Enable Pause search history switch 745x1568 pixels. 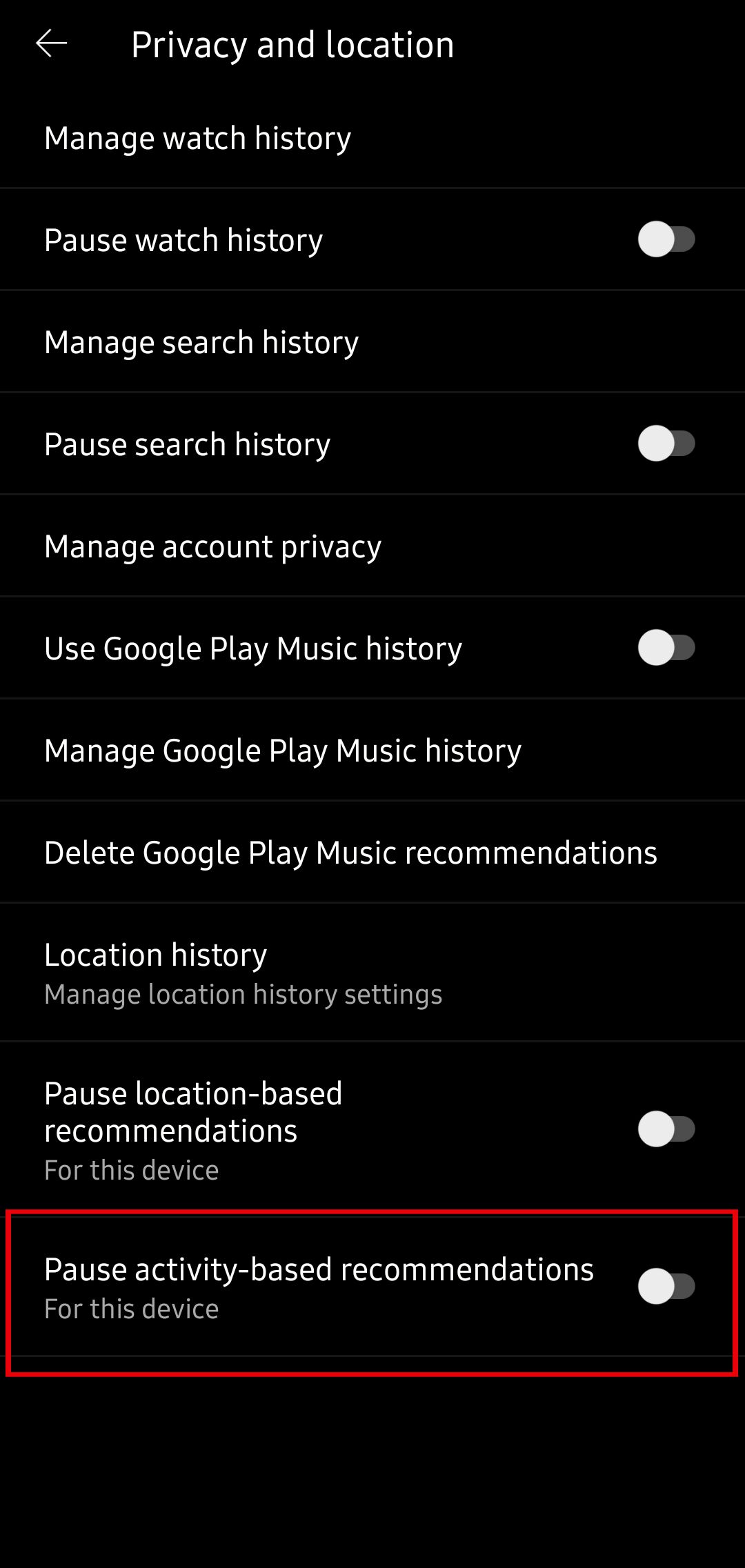coord(666,444)
